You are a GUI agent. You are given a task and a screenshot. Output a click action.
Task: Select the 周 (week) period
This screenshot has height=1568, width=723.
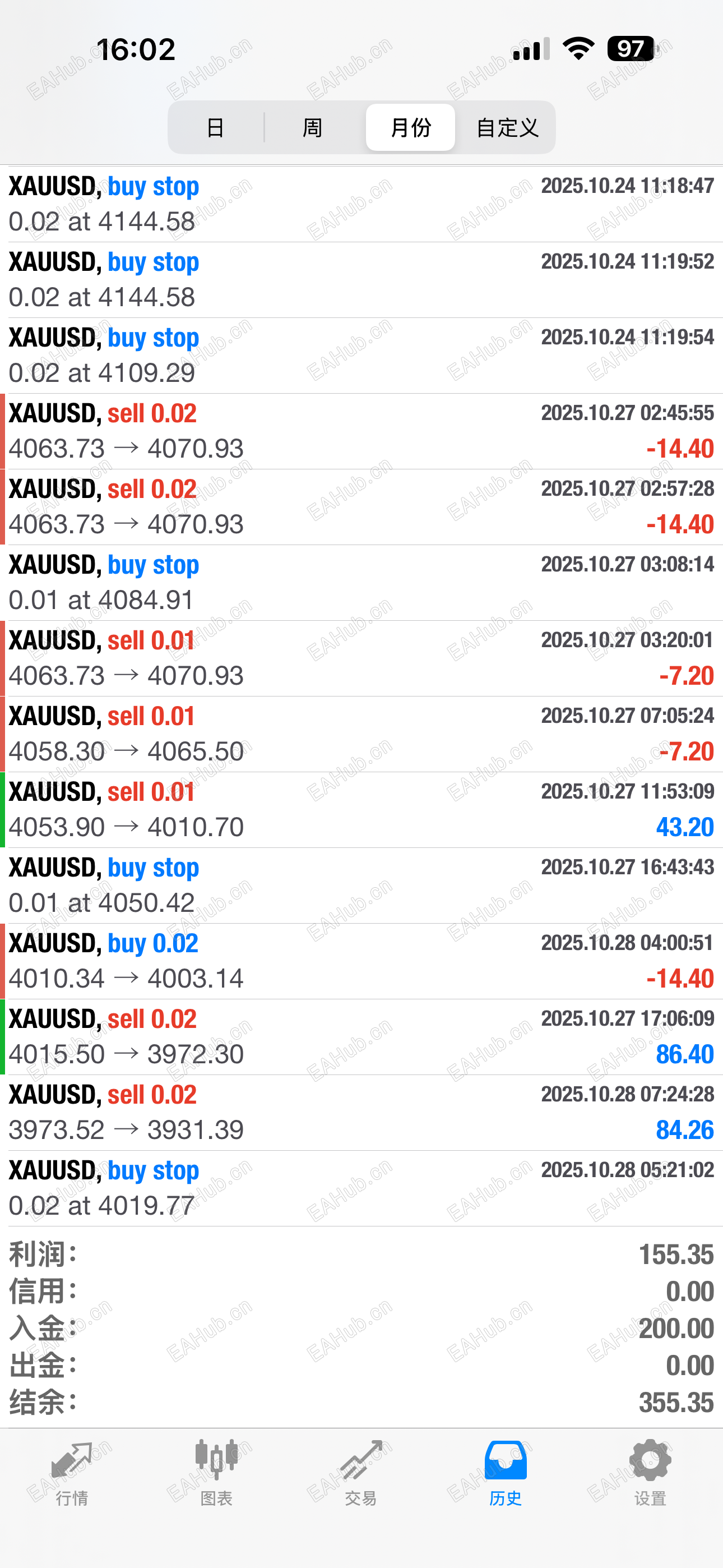(x=312, y=128)
